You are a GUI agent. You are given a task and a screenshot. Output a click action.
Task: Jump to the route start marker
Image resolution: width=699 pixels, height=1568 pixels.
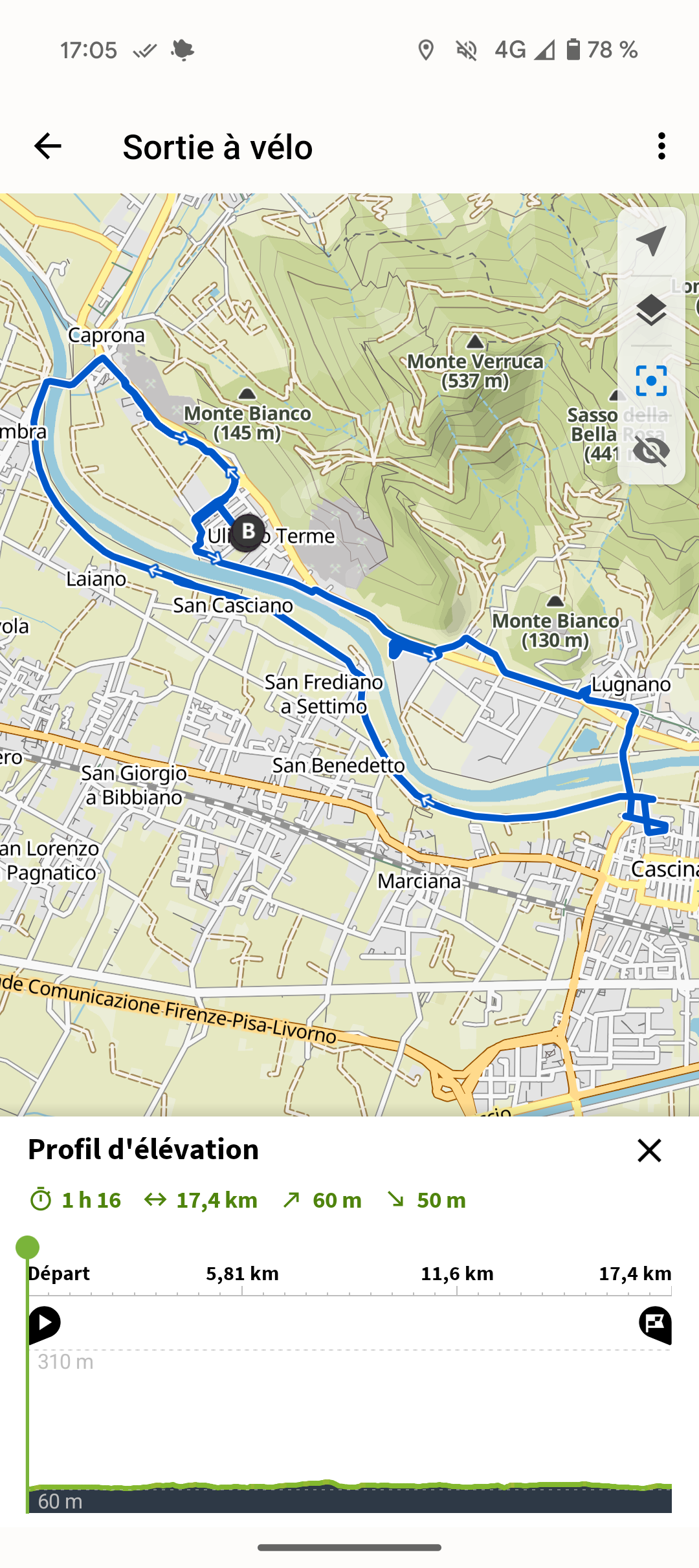coord(45,1323)
